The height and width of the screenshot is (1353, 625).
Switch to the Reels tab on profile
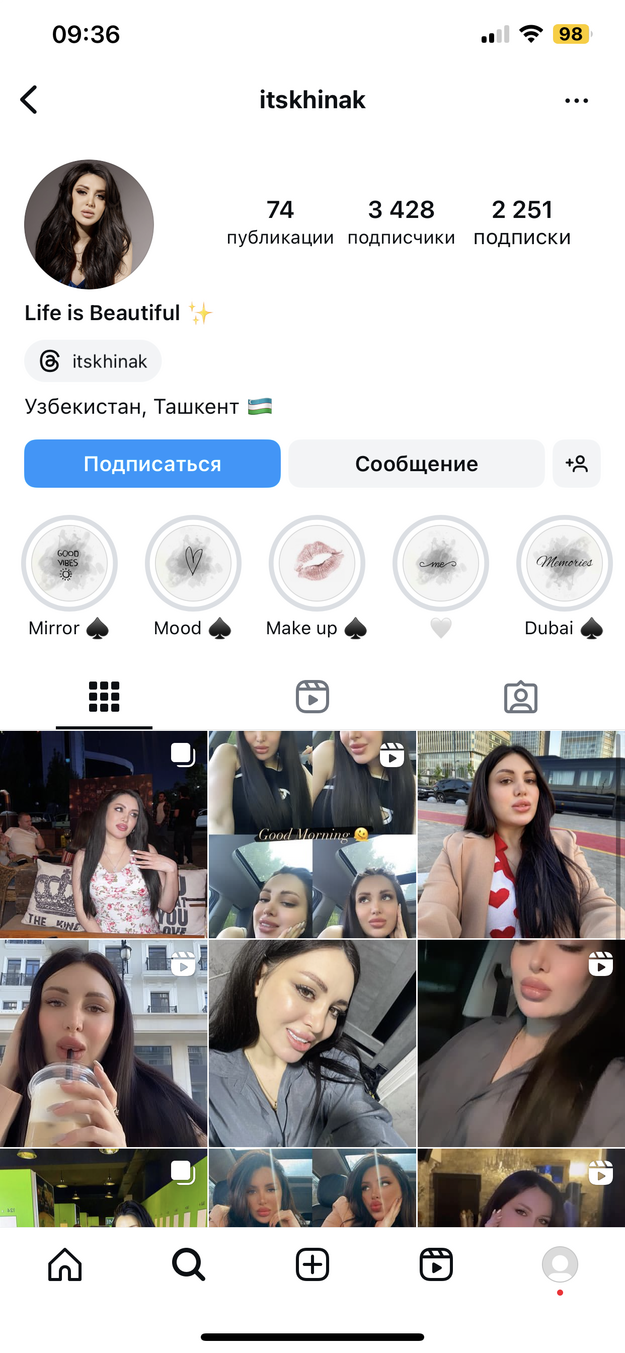pyautogui.click(x=312, y=697)
